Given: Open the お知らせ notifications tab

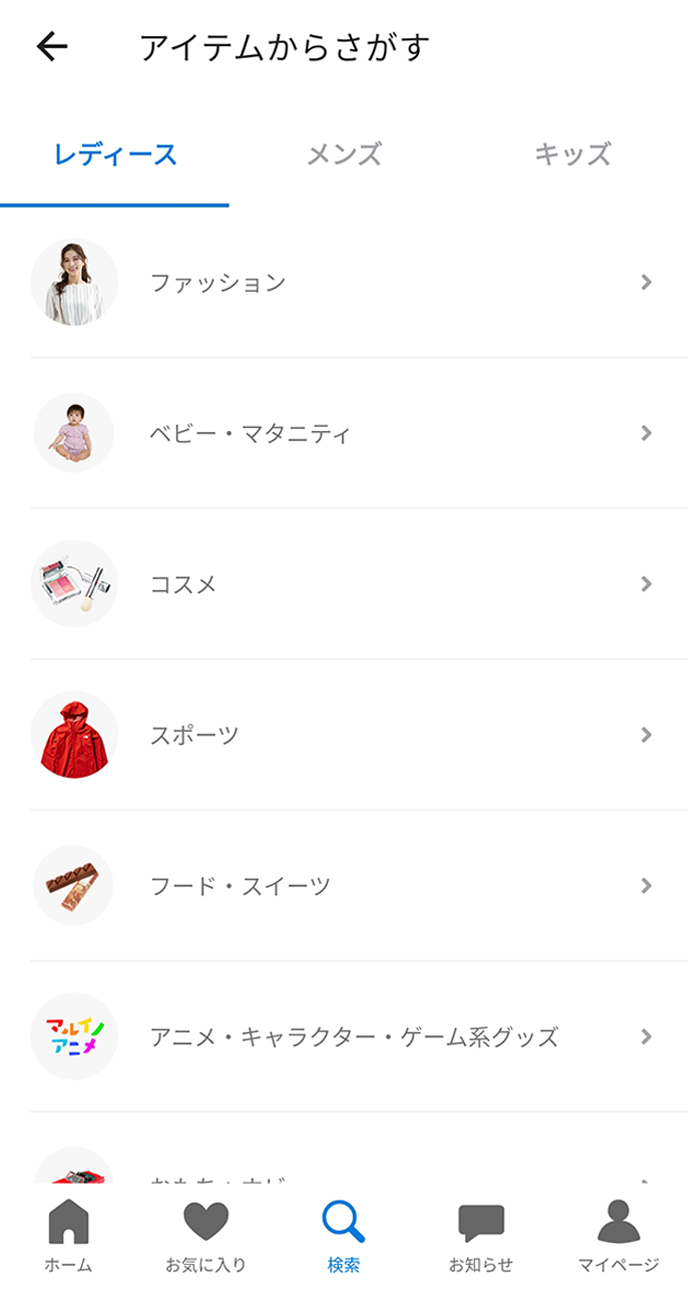Looking at the screenshot, I should (481, 1236).
